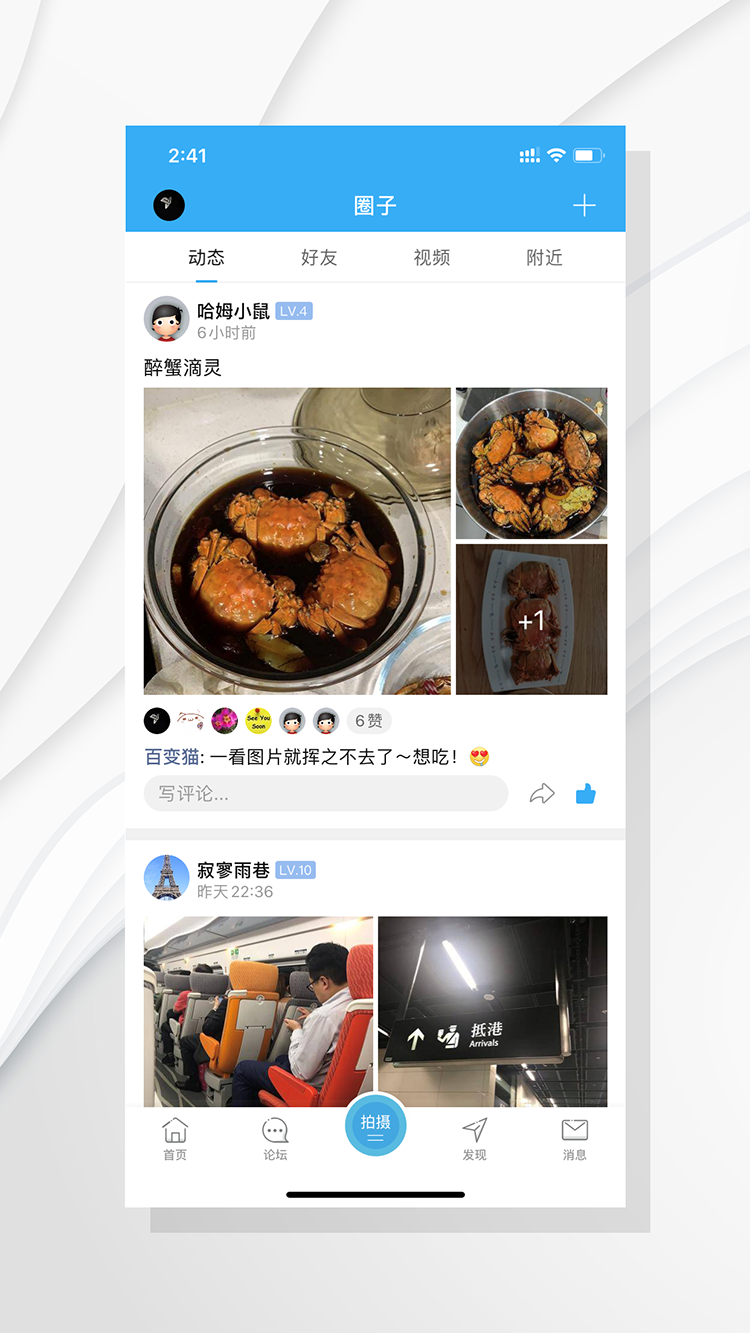Open the 消息 messages icon
Screen dimensions: 750x1333
coord(575,1137)
